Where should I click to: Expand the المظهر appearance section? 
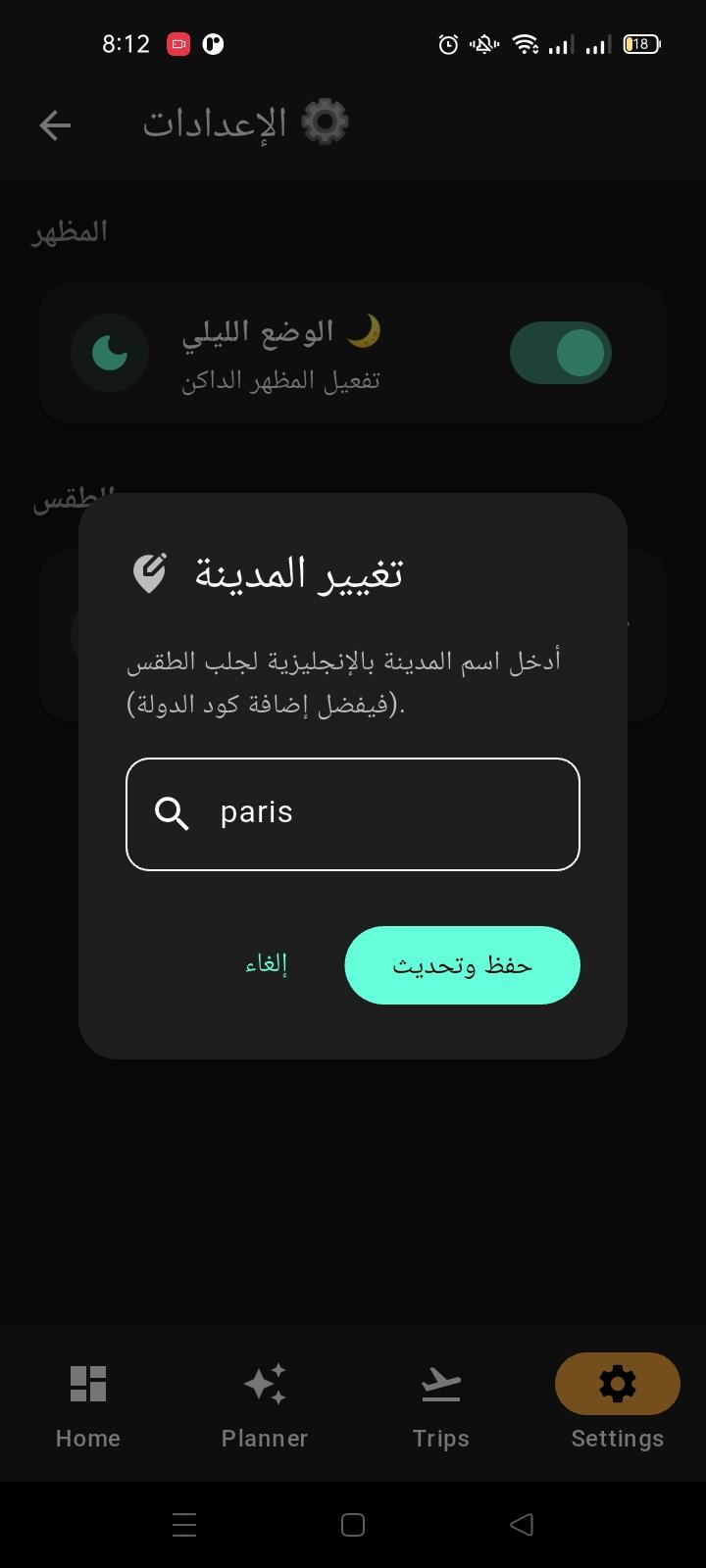69,230
